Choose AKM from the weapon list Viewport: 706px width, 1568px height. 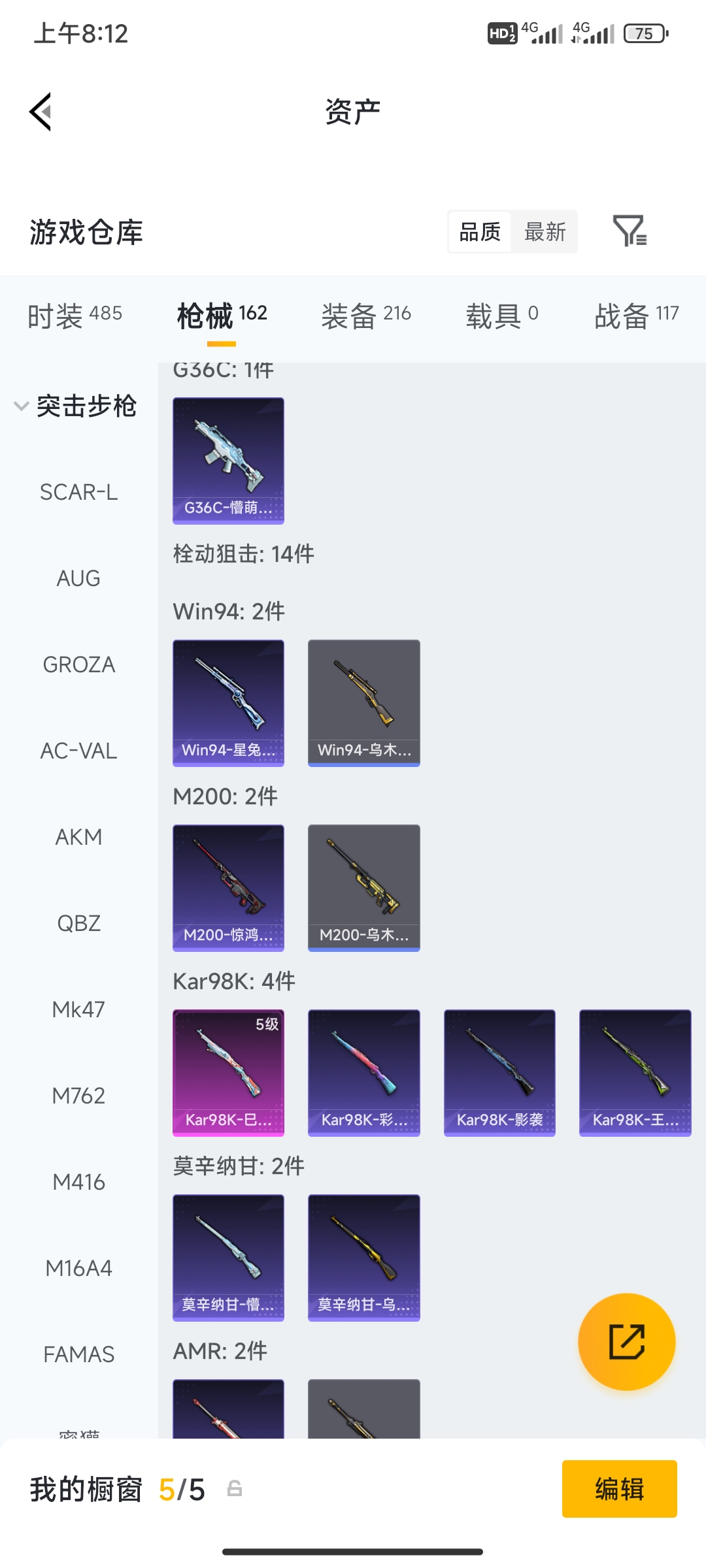(79, 837)
